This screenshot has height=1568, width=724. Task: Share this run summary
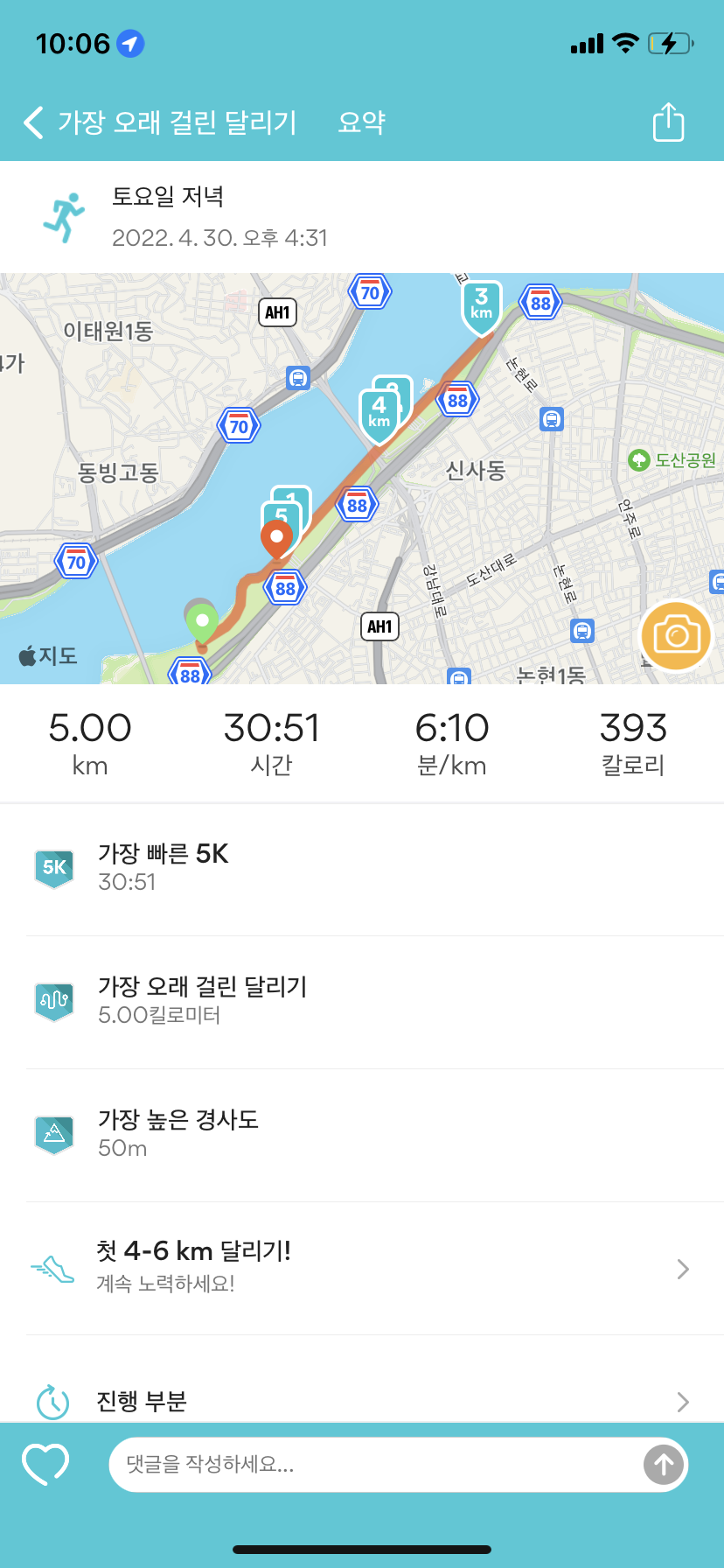coord(668,122)
